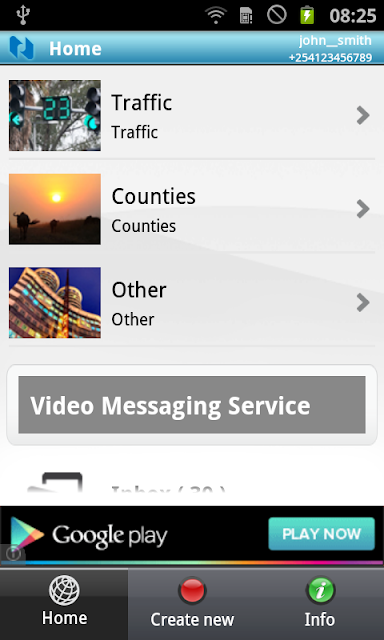
Task: Open the ad info icon
Action: 13,554
